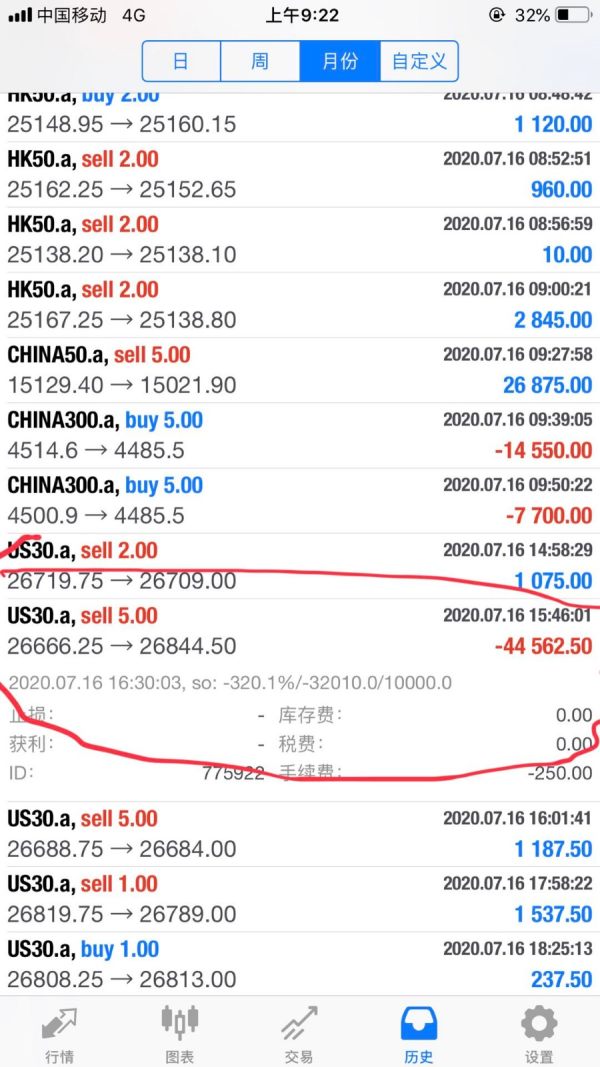The image size is (600, 1067).
Task: Expand the CHINA300.a trade at 09:39:05
Action: 300,436
